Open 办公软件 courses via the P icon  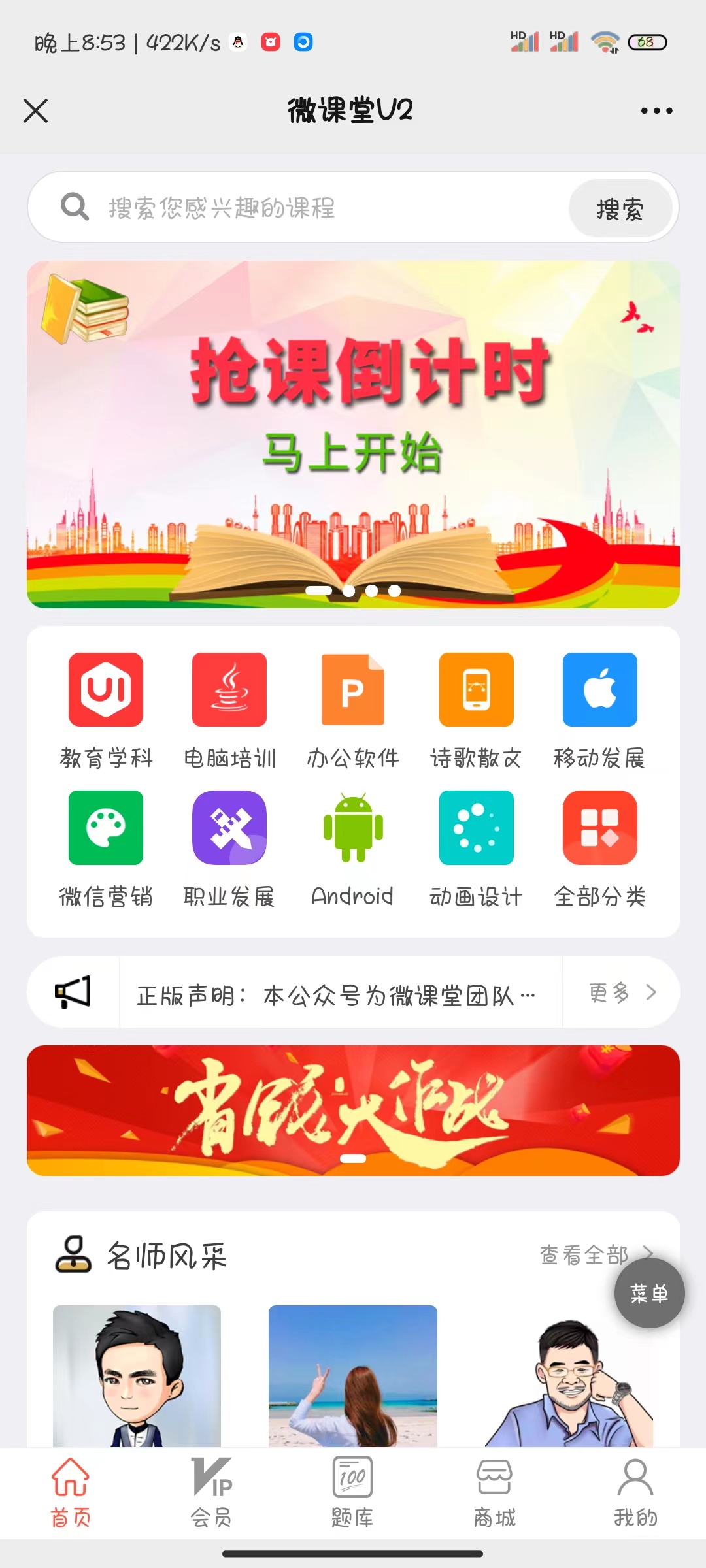coord(352,689)
